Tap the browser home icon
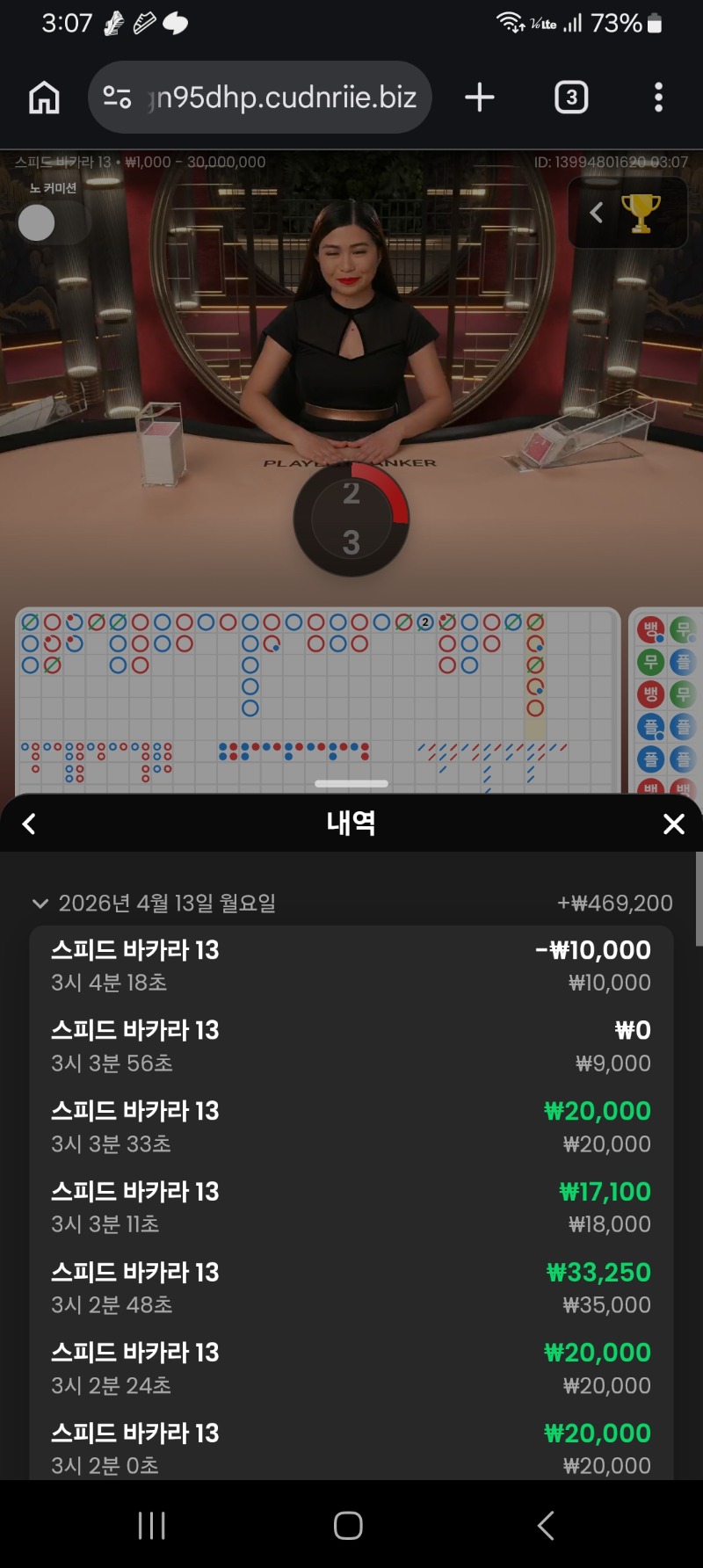The image size is (703, 1568). click(44, 98)
